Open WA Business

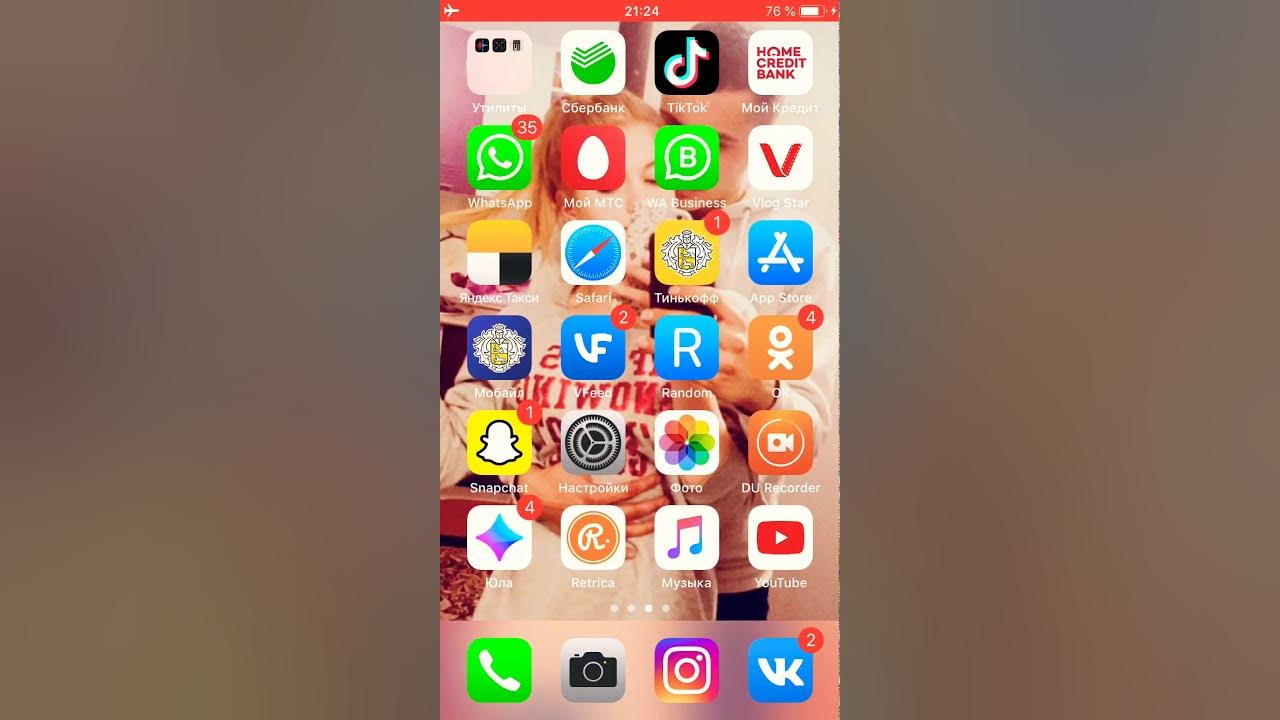pos(686,158)
